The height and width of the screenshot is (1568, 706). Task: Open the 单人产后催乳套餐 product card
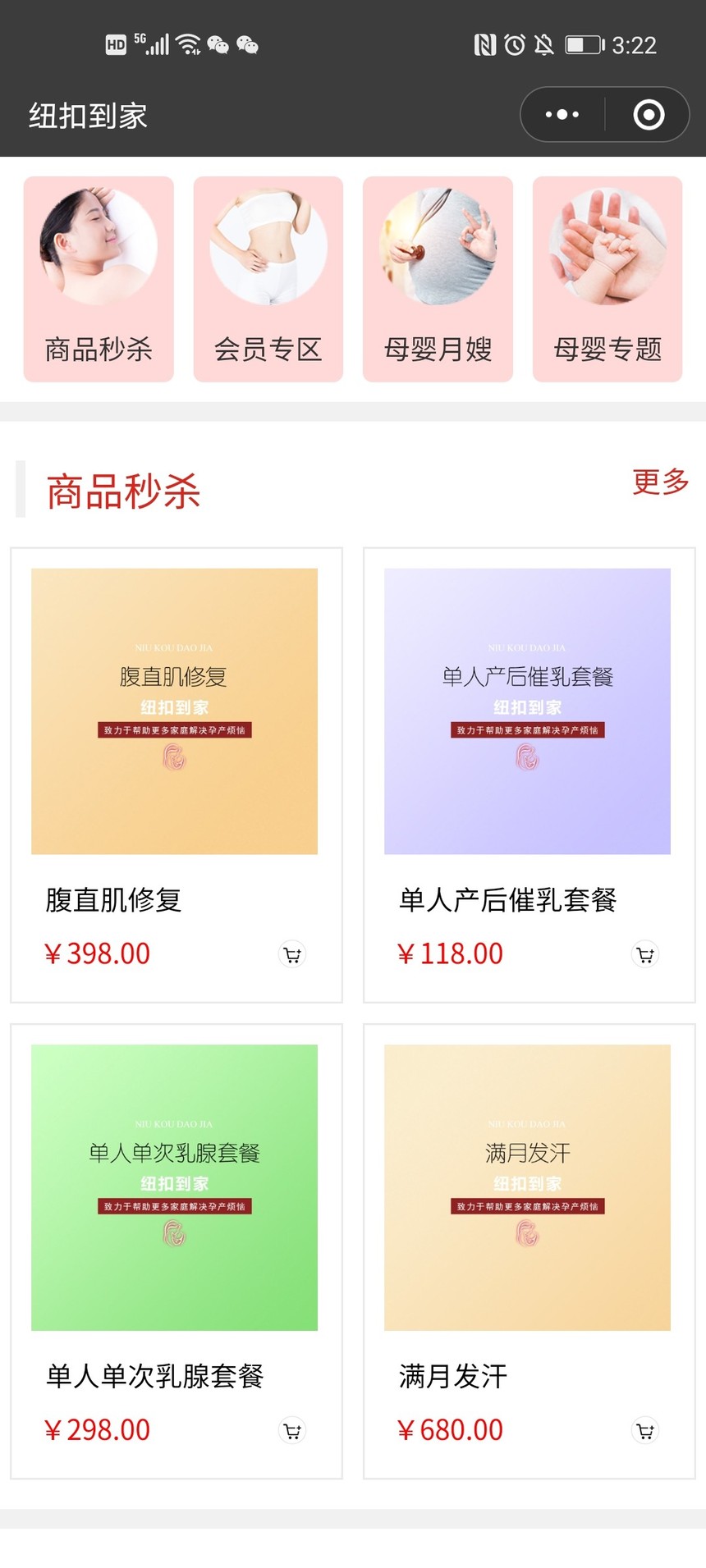click(x=529, y=775)
